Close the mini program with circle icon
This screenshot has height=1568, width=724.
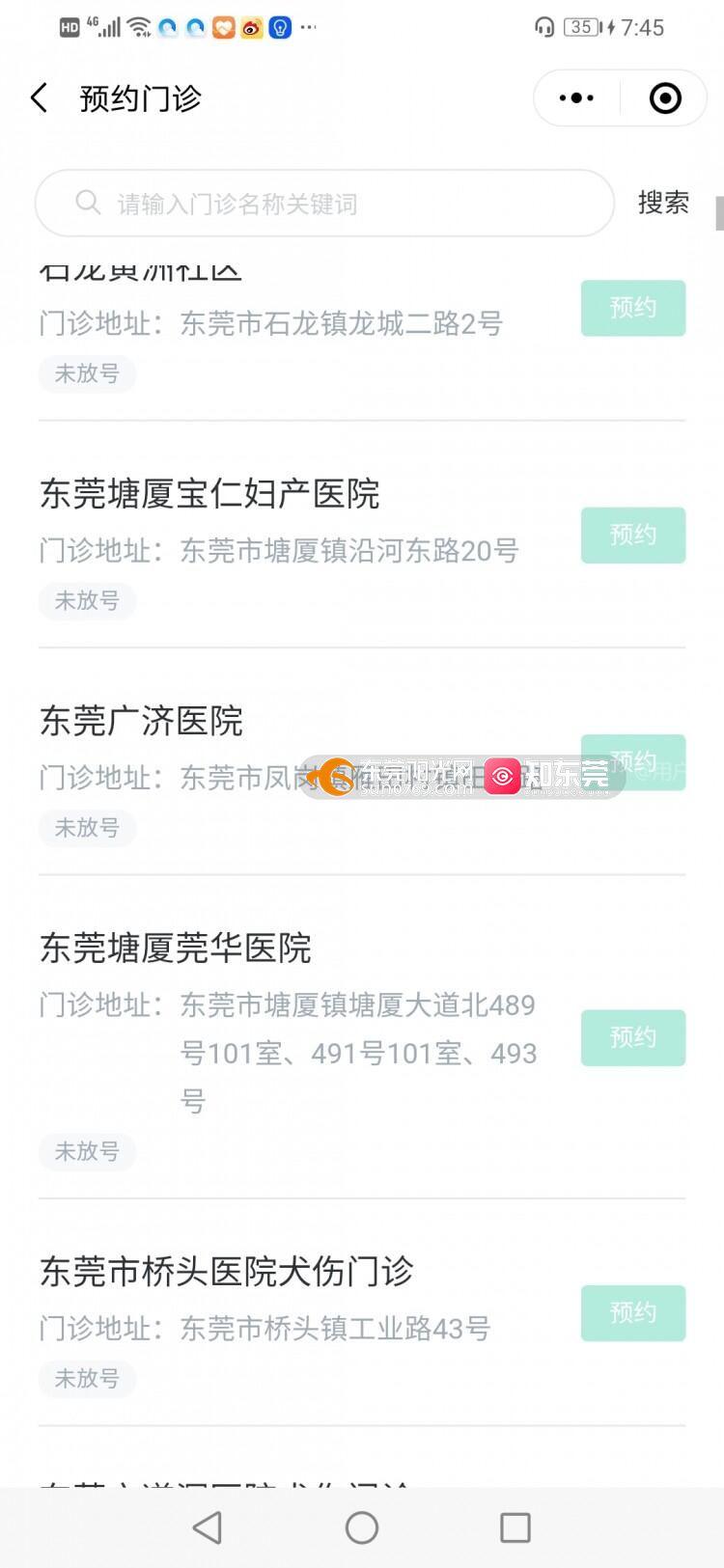click(x=665, y=97)
